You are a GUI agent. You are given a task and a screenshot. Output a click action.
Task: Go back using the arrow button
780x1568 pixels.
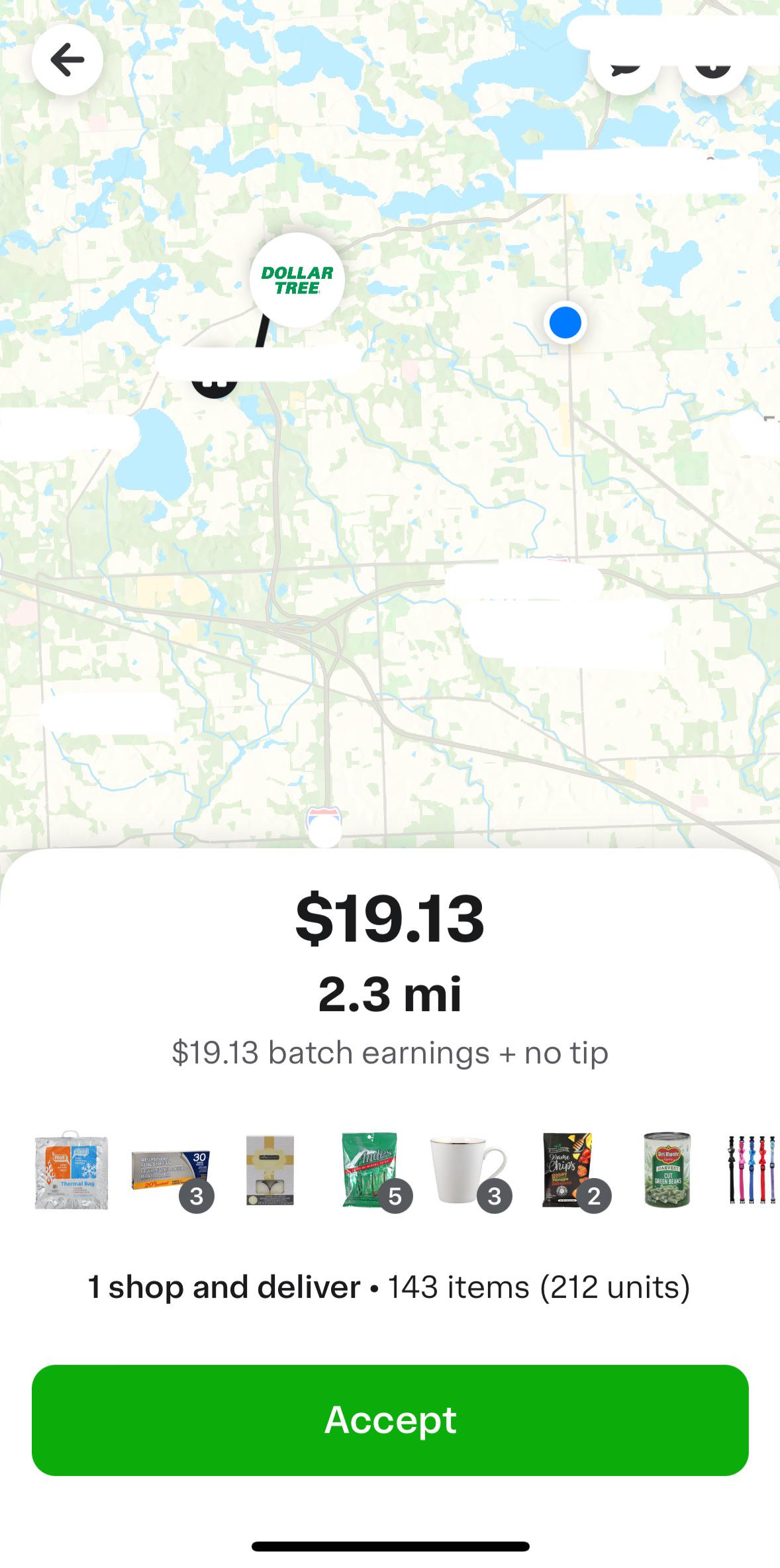(x=67, y=60)
